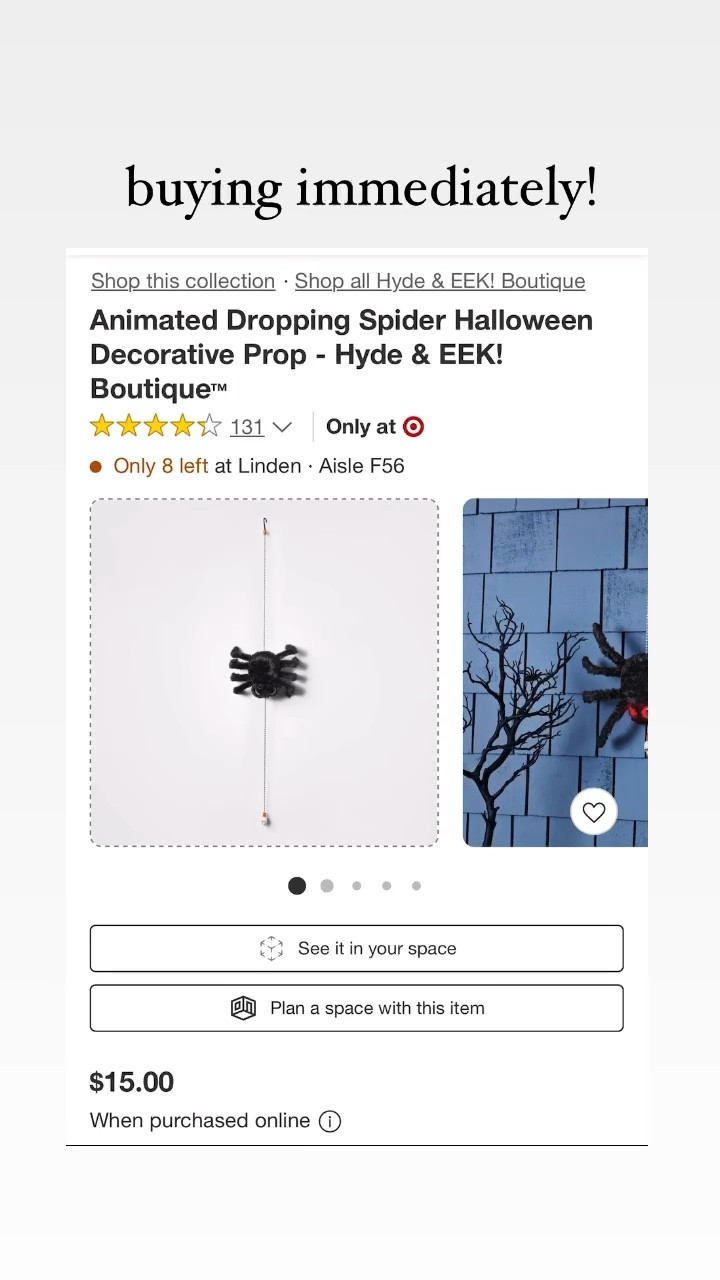Click the Target bullseye icon next to 'Only at'

click(x=412, y=427)
